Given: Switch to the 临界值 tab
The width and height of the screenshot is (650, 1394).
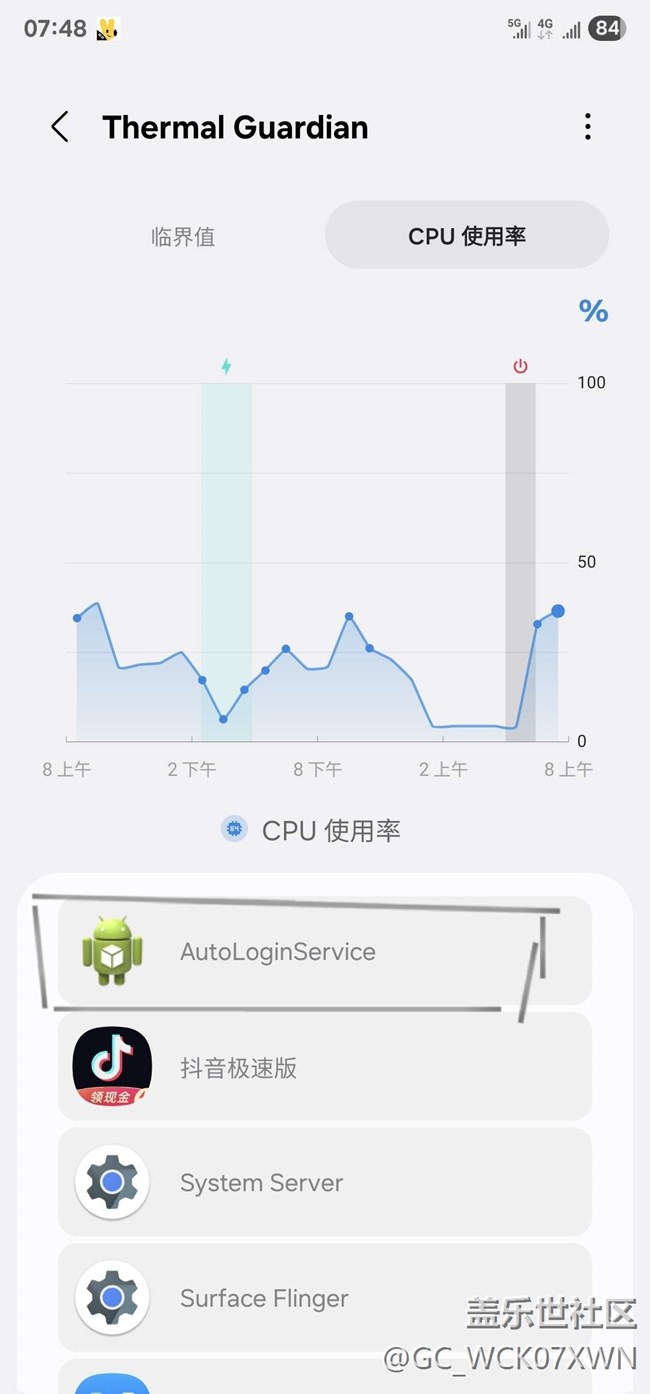Looking at the screenshot, I should [x=183, y=236].
